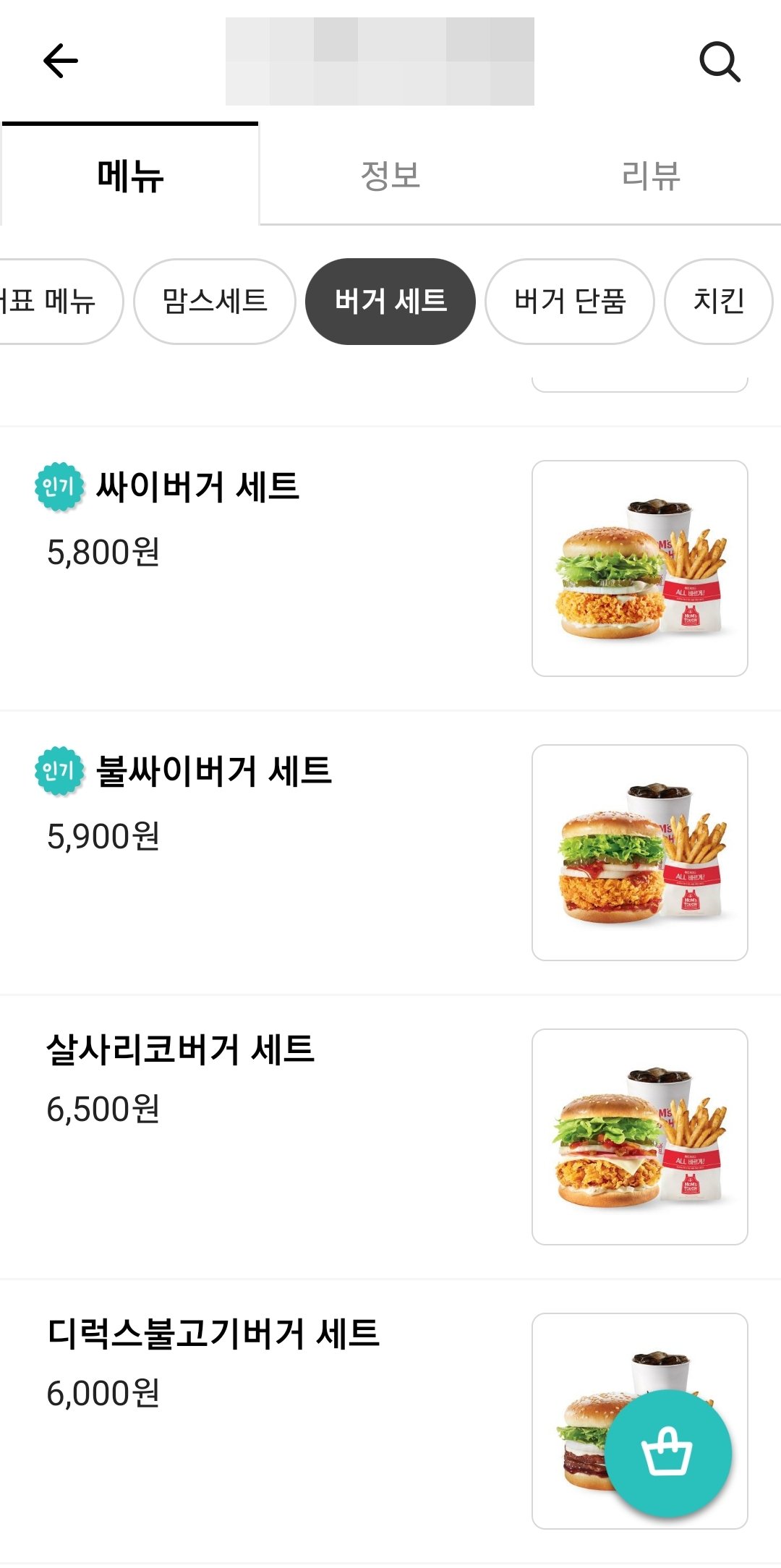Open the 불싸이버거 세트 menu item
The width and height of the screenshot is (781, 1568).
(214, 771)
